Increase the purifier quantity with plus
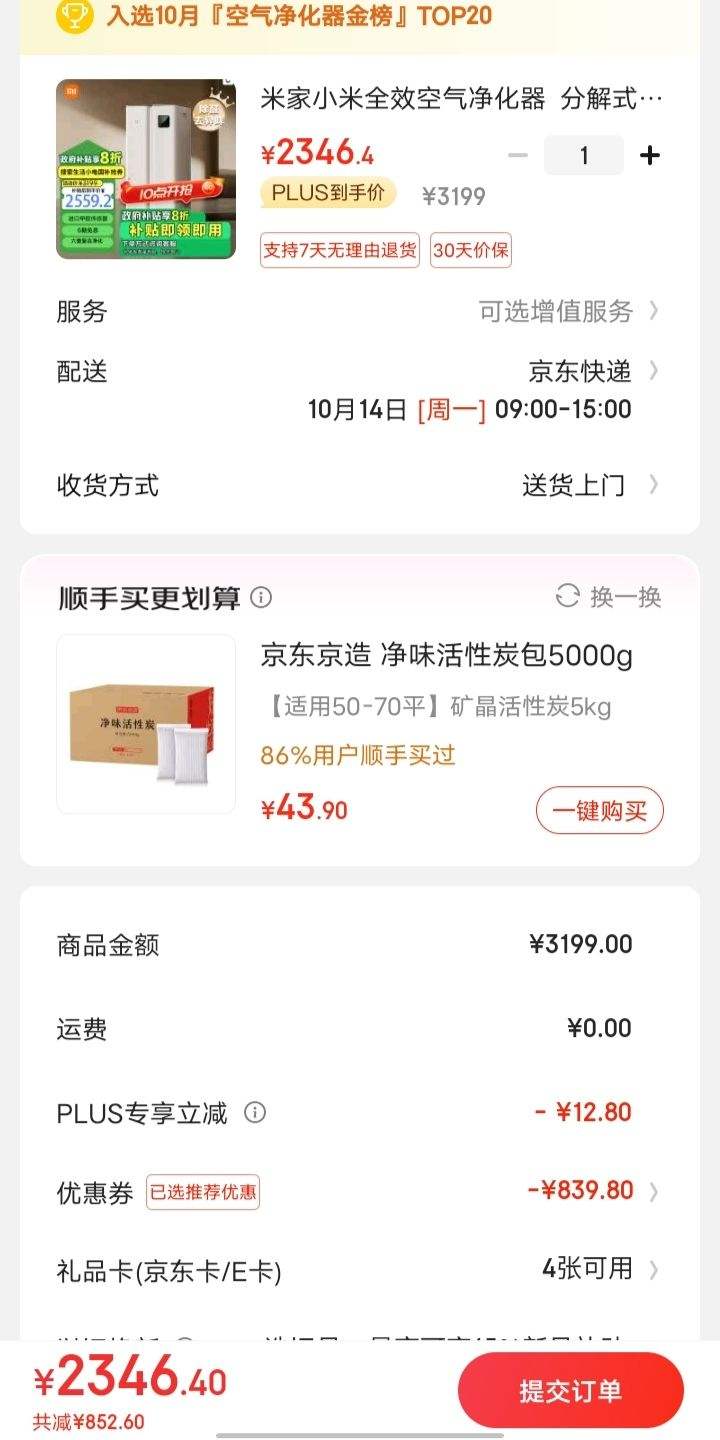The height and width of the screenshot is (1440, 720). click(x=650, y=156)
